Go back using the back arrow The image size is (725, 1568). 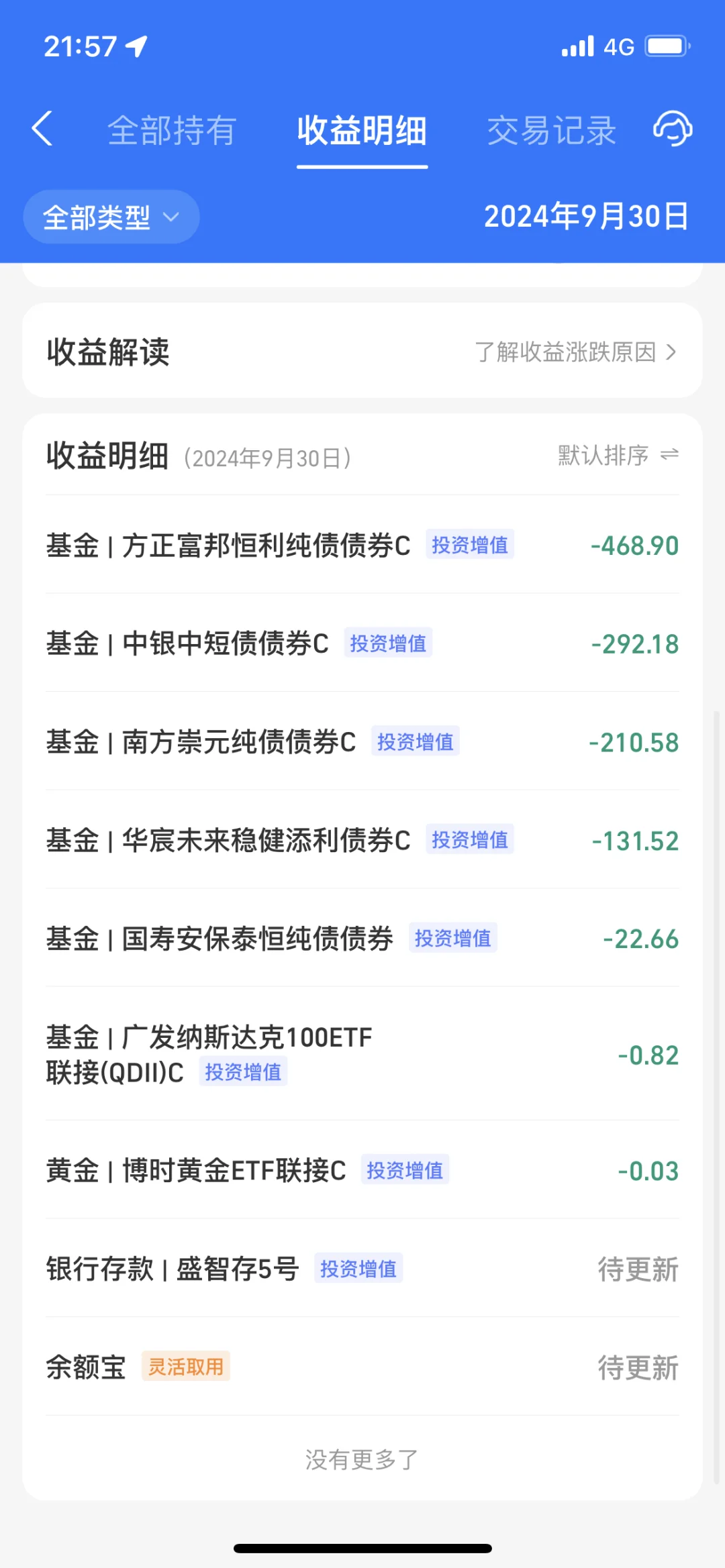point(42,129)
